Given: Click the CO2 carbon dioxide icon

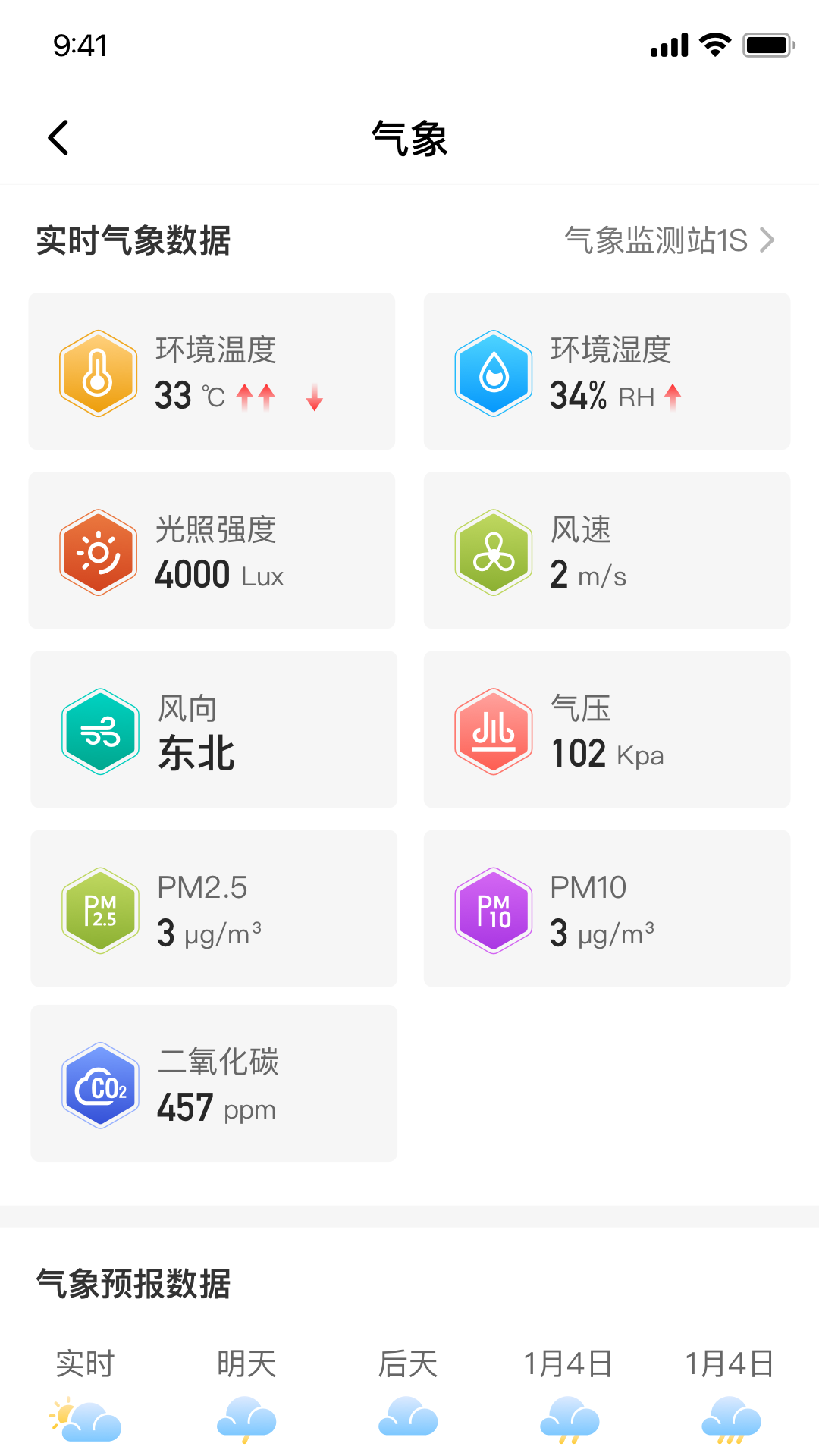Looking at the screenshot, I should coord(99,1084).
